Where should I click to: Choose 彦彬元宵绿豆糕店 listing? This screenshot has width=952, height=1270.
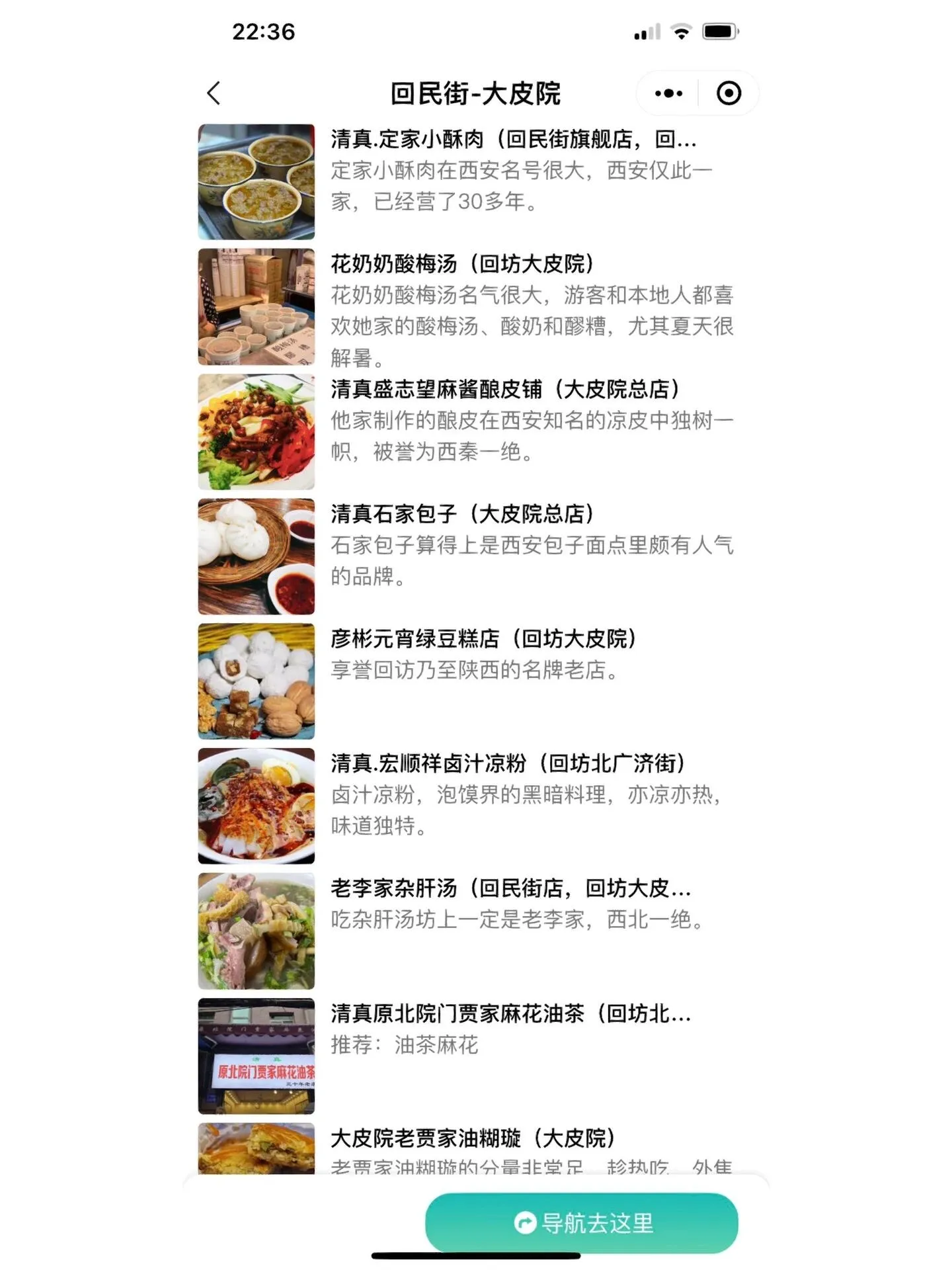coord(483,639)
